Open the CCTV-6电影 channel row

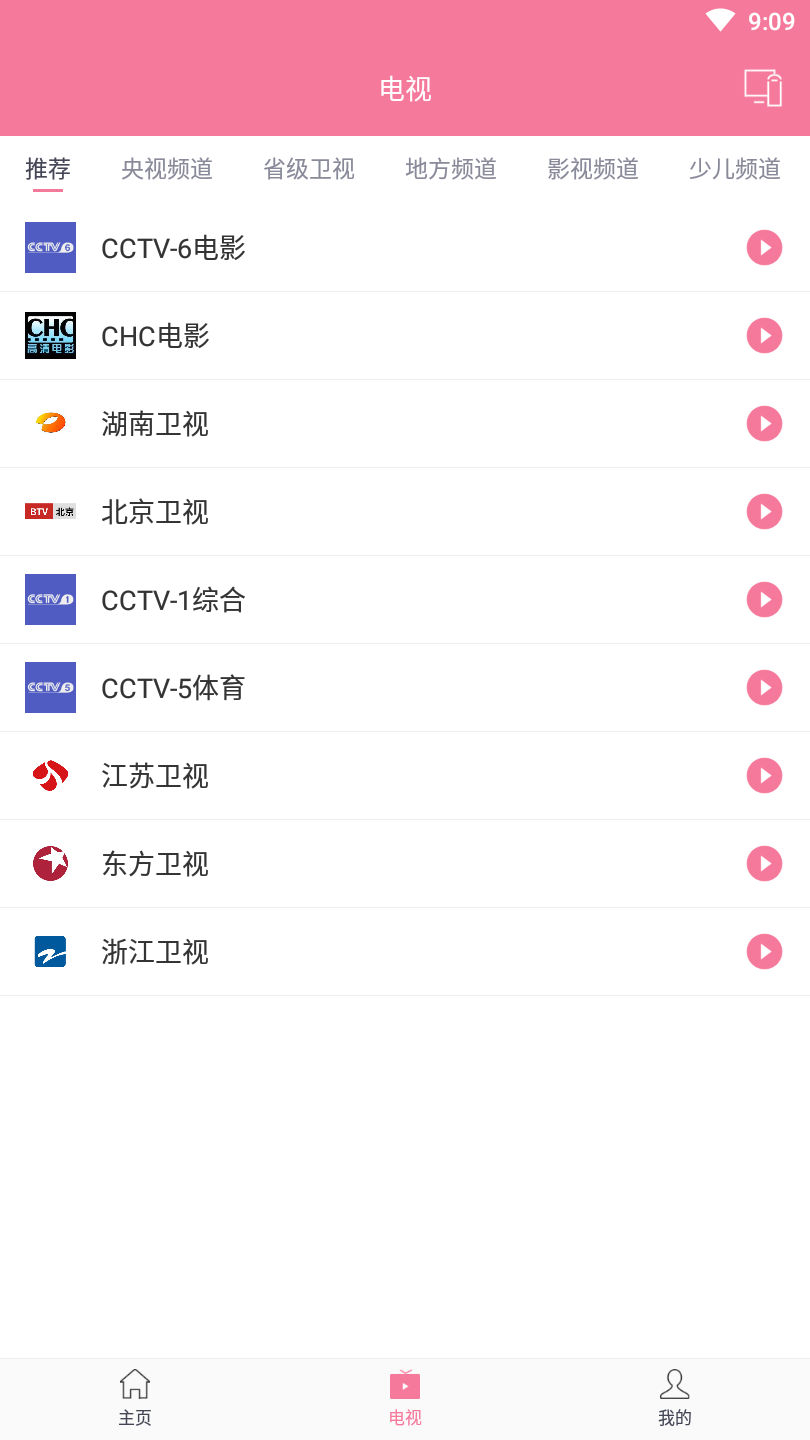tap(405, 248)
